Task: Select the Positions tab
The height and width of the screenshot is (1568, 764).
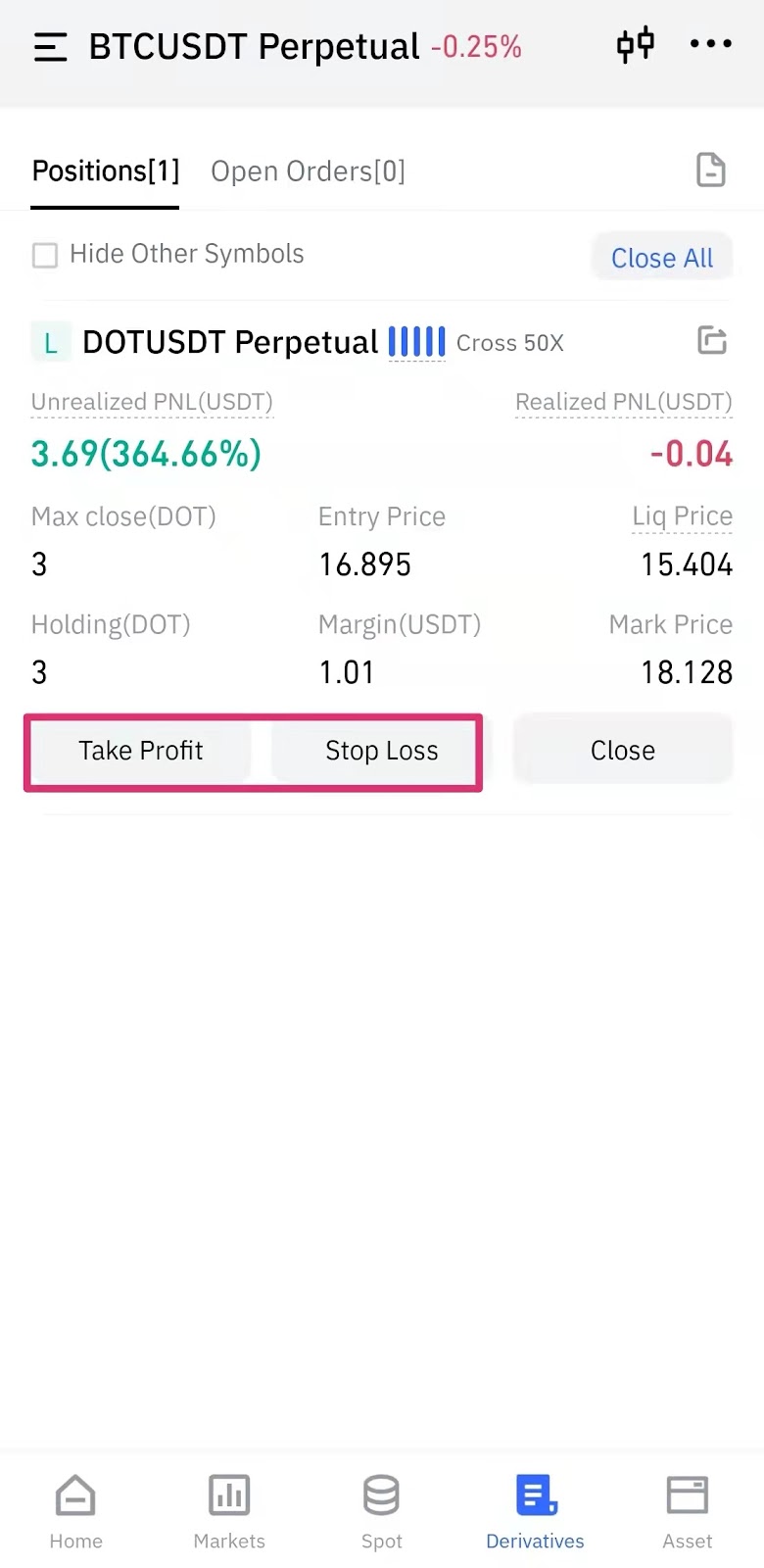Action: pyautogui.click(x=106, y=171)
